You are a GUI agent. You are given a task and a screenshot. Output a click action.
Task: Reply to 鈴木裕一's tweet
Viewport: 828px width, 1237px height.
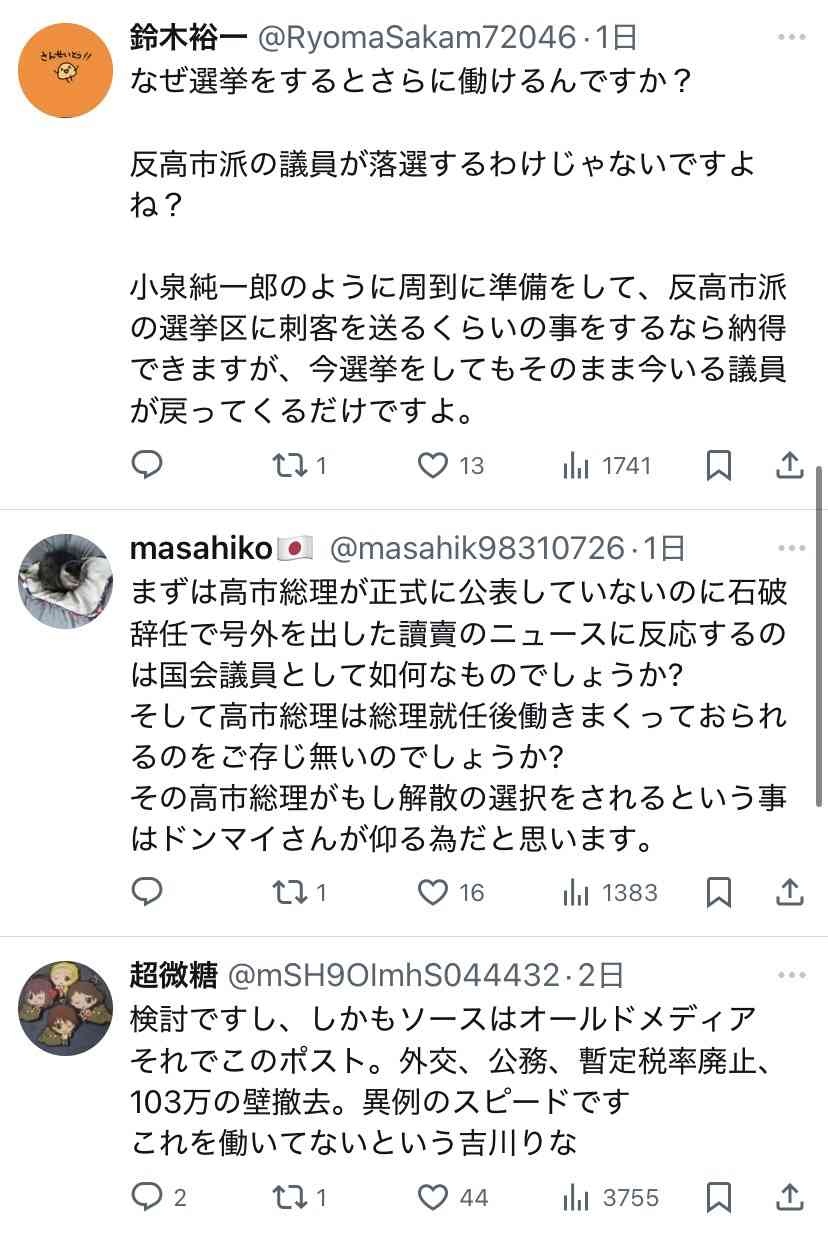pyautogui.click(x=146, y=465)
